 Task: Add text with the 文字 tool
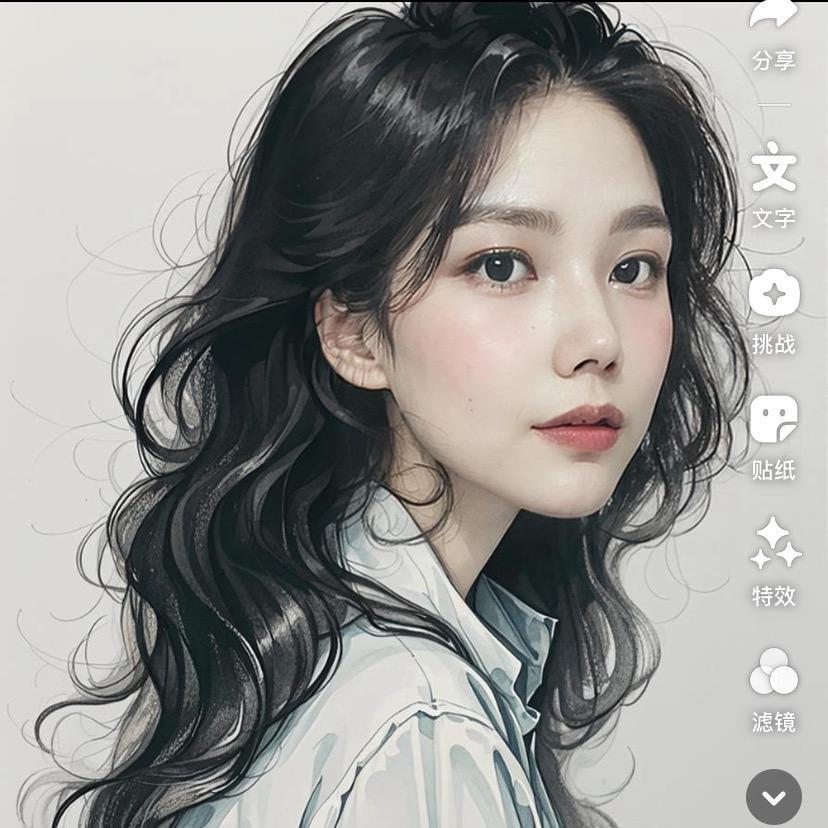(773, 168)
